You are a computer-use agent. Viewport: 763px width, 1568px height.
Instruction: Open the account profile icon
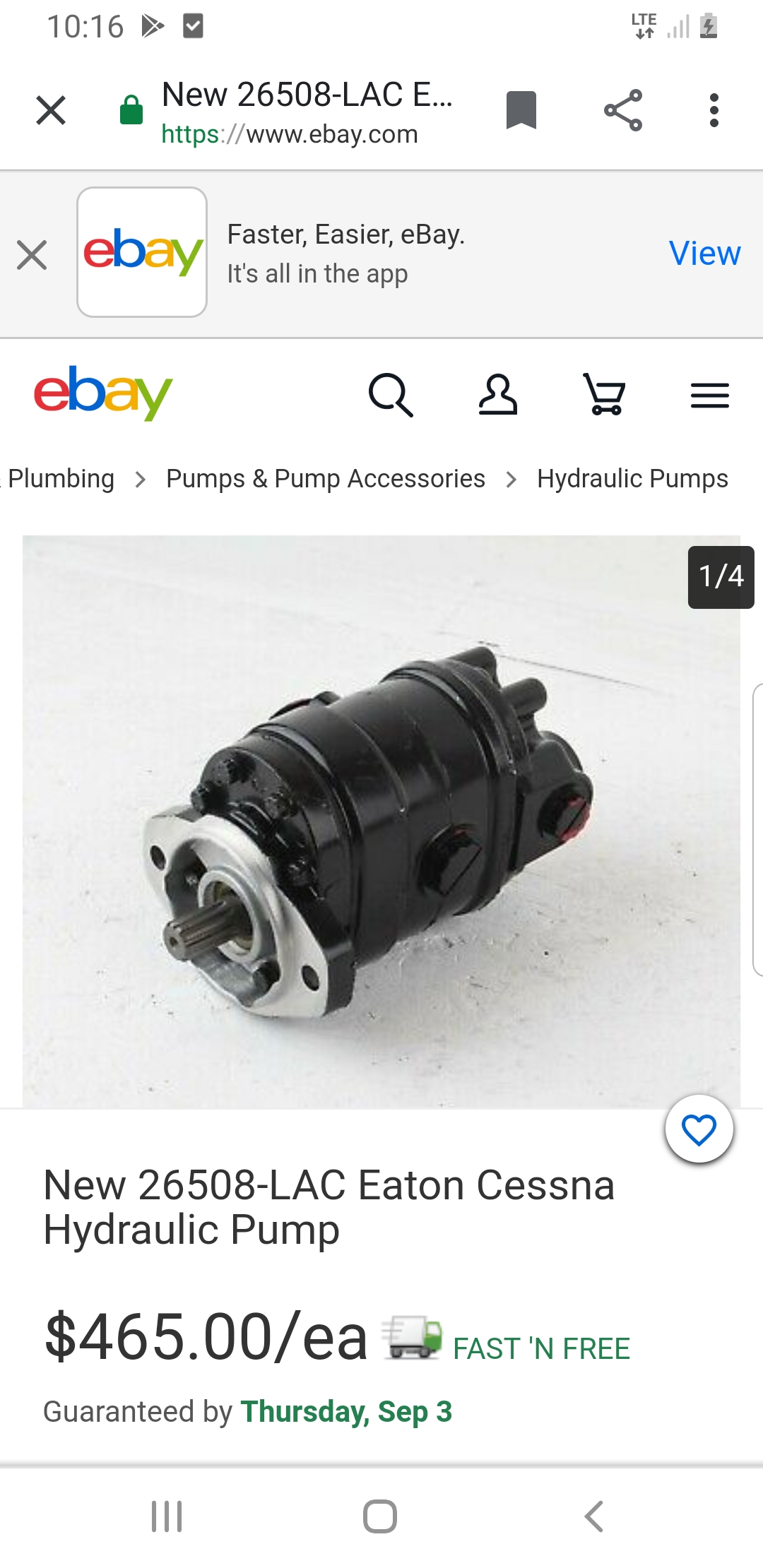tap(498, 395)
